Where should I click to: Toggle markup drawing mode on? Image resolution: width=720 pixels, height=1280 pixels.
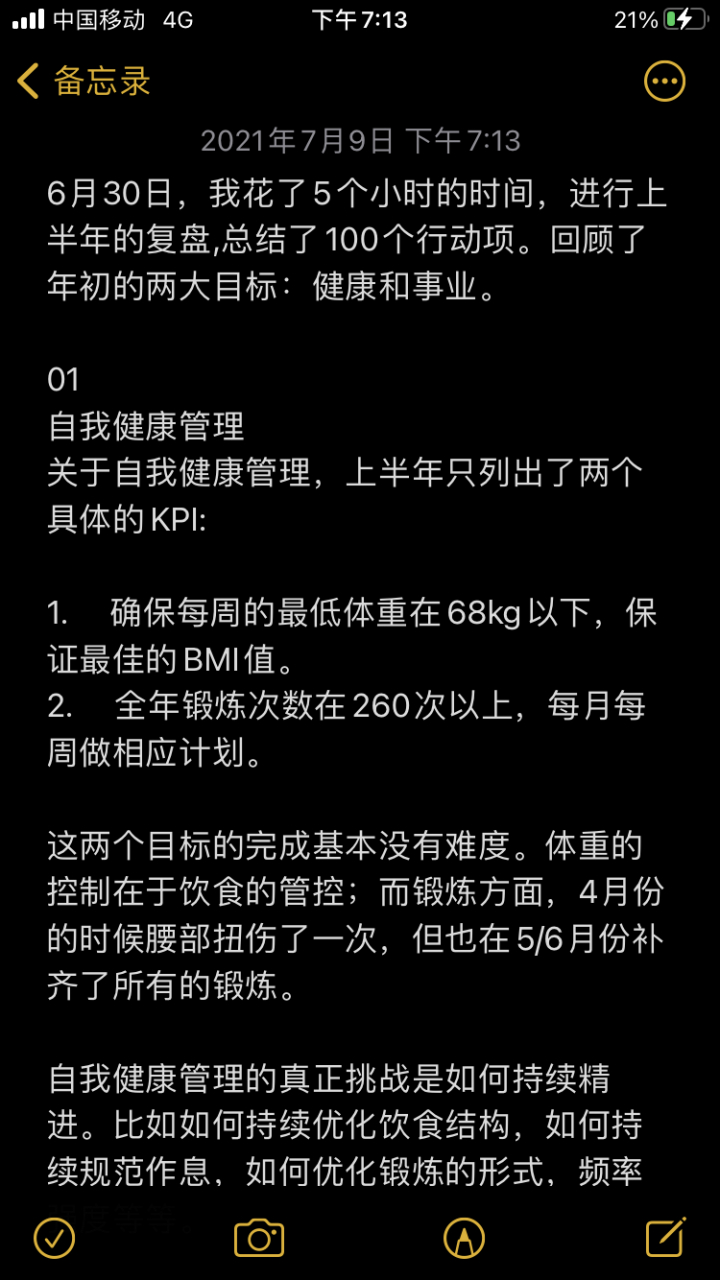pos(464,1237)
